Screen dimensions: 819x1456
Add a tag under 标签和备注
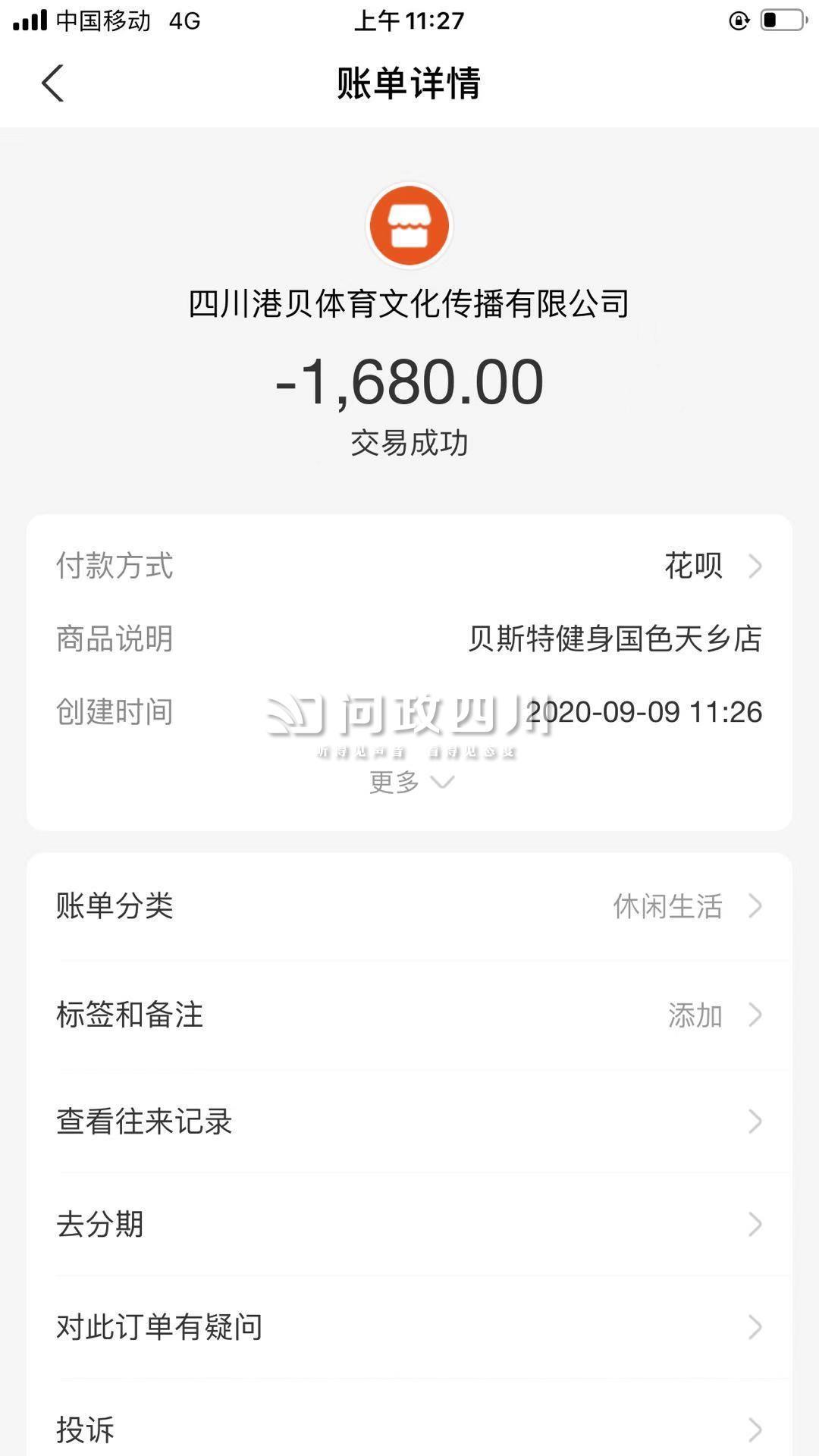click(409, 1015)
